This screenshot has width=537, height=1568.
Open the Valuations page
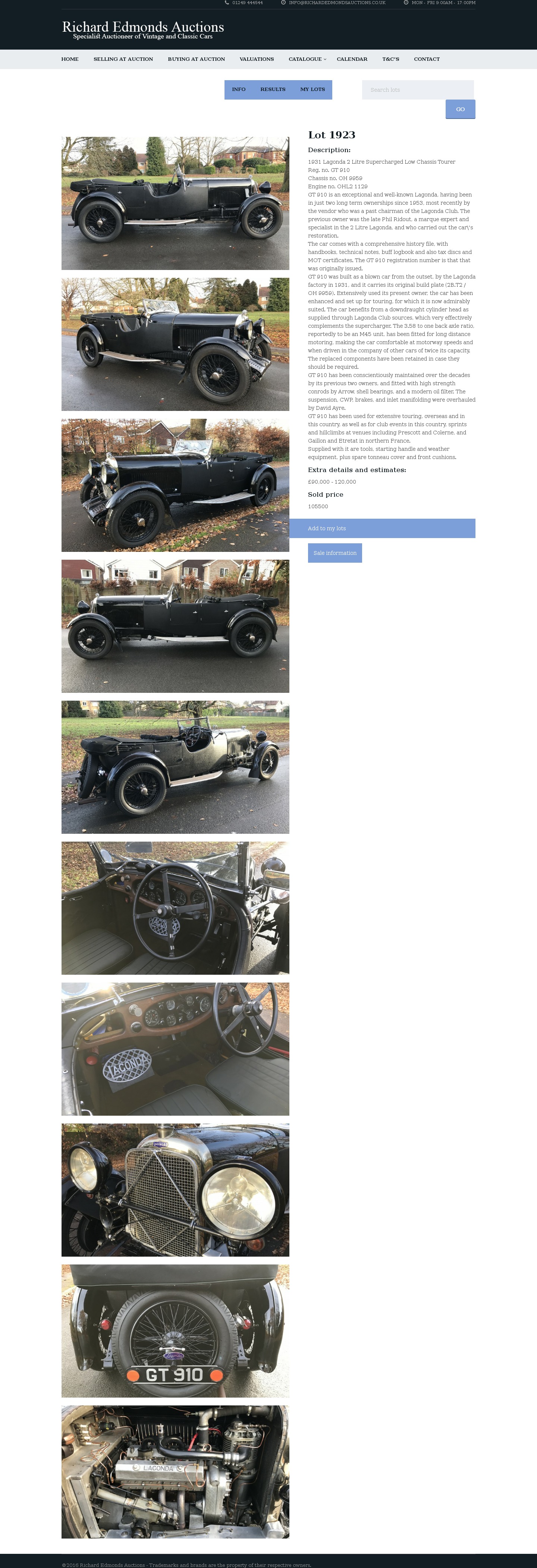tap(256, 59)
